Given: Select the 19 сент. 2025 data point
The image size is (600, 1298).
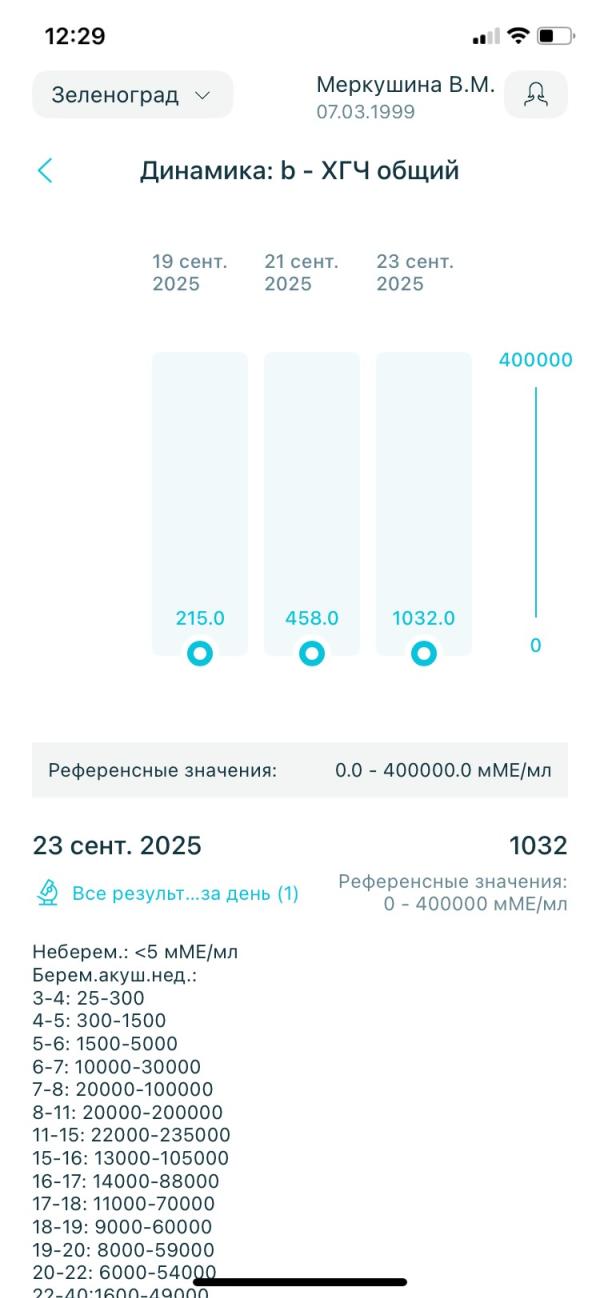Looking at the screenshot, I should pos(200,654).
